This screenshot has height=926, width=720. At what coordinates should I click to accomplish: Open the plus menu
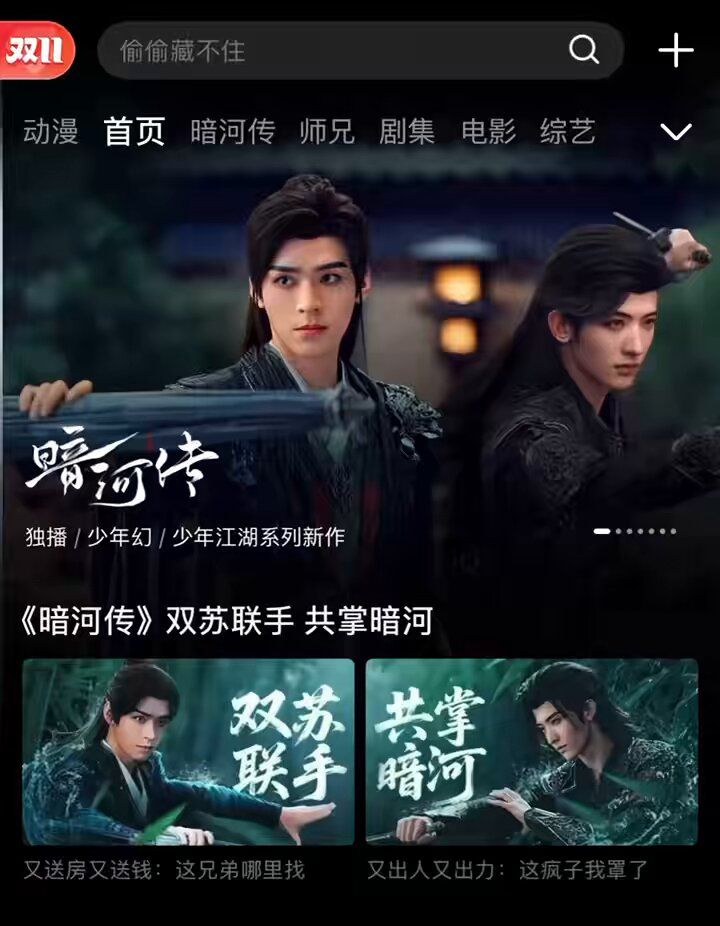point(676,50)
